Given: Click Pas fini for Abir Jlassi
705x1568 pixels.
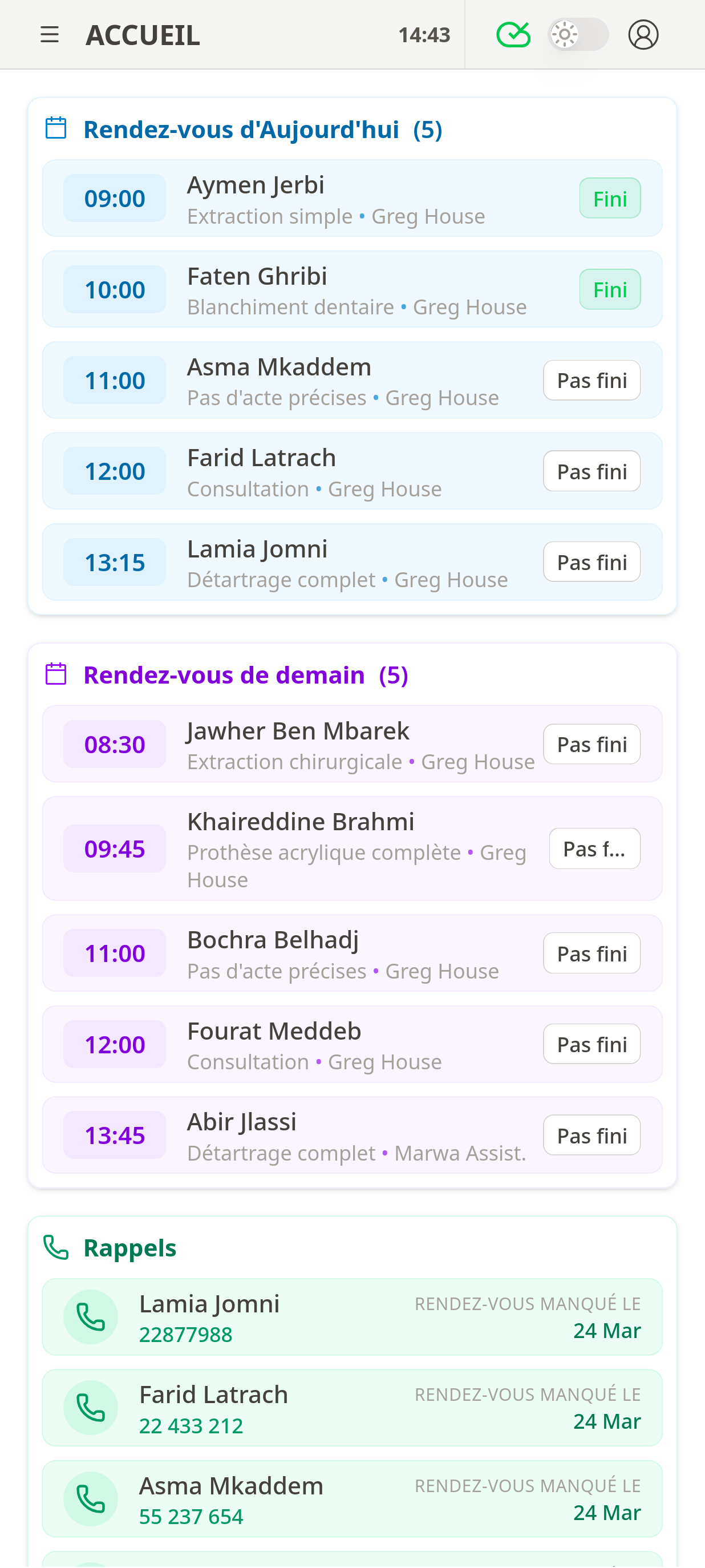Looking at the screenshot, I should pos(591,1134).
